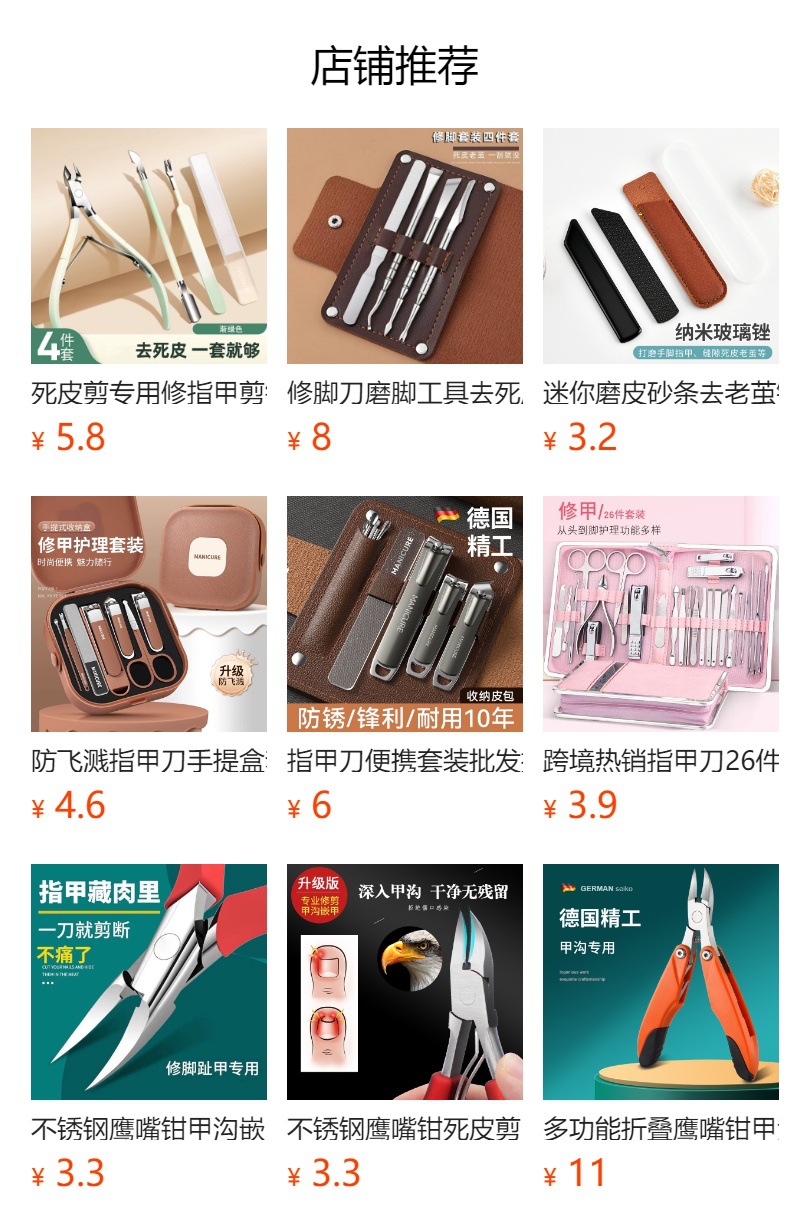
Task: Open the 死皮剪专用修指甲剪 product priced ¥5.8
Action: tap(149, 246)
